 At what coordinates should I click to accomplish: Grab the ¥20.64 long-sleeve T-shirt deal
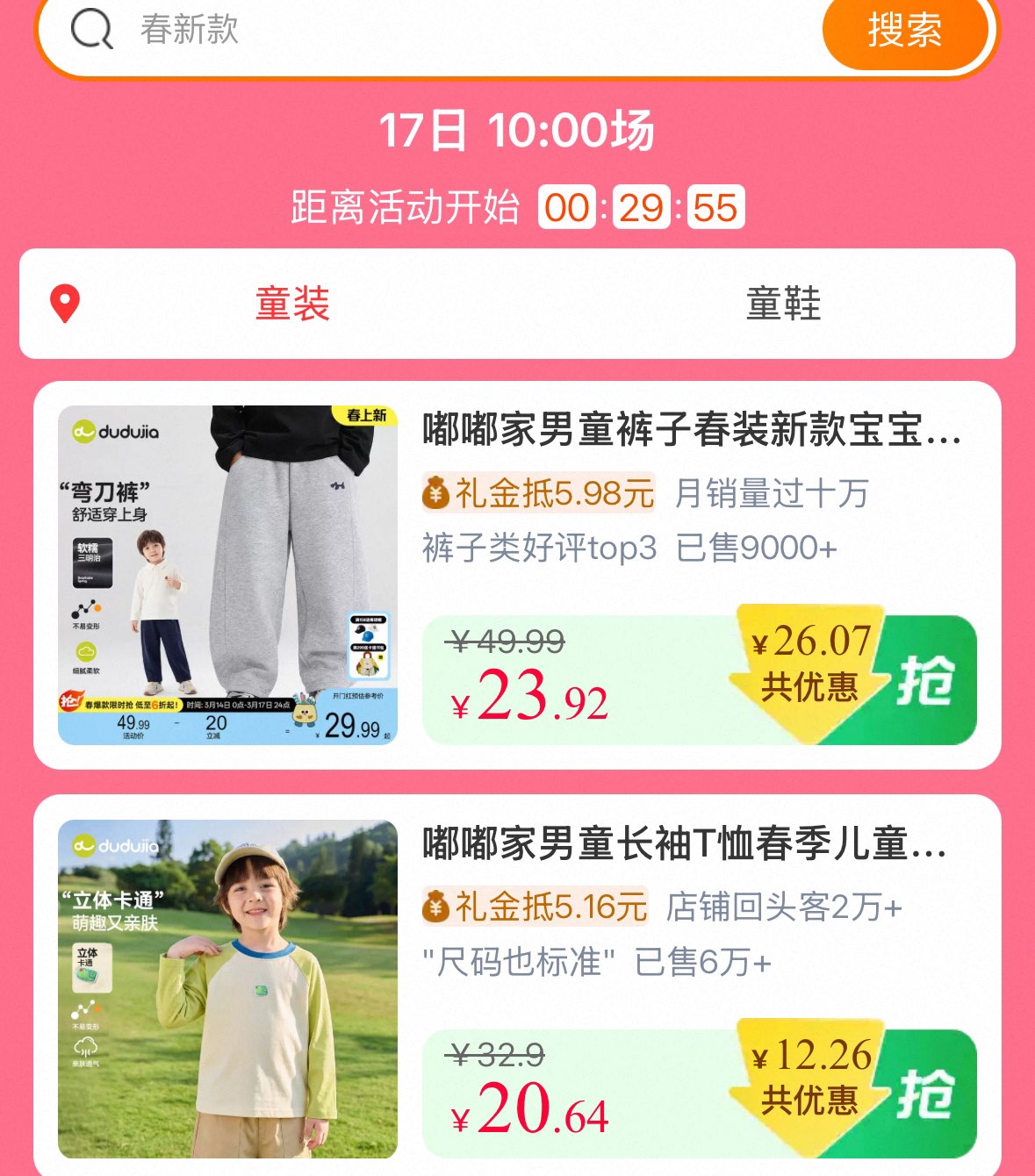[926, 1094]
